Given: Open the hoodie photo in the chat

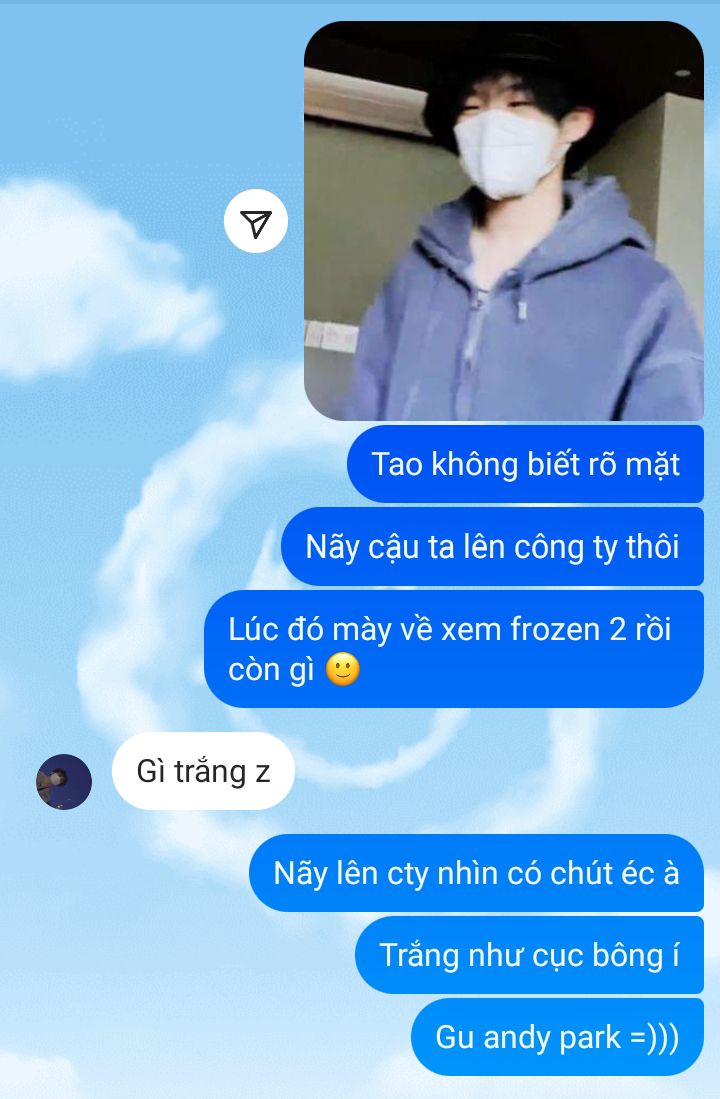Looking at the screenshot, I should tap(503, 220).
